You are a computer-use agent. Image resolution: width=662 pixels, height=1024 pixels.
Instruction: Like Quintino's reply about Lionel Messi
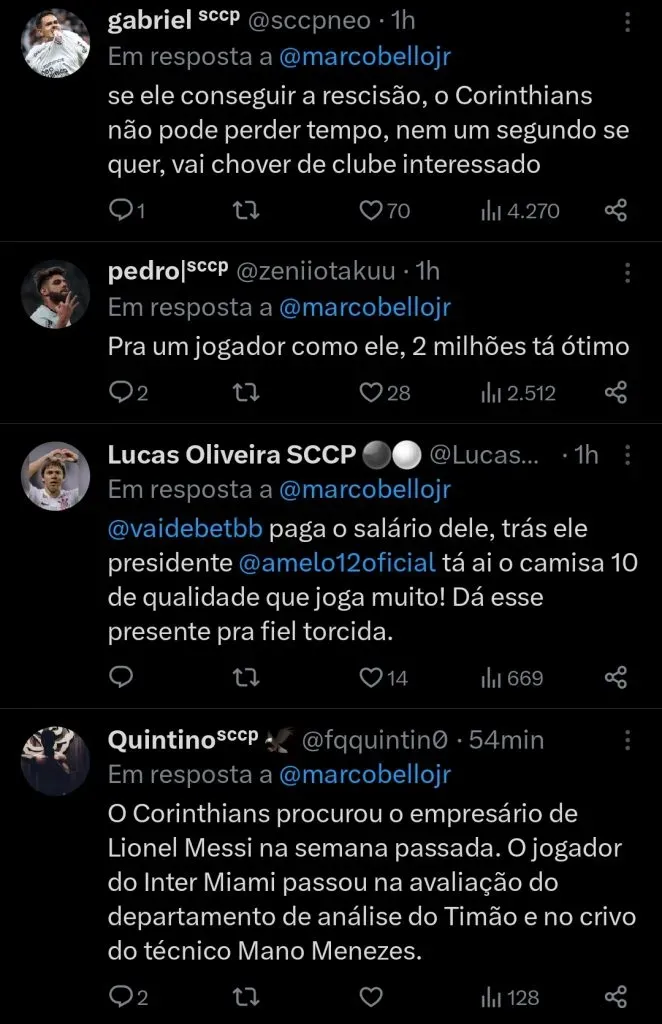click(371, 996)
